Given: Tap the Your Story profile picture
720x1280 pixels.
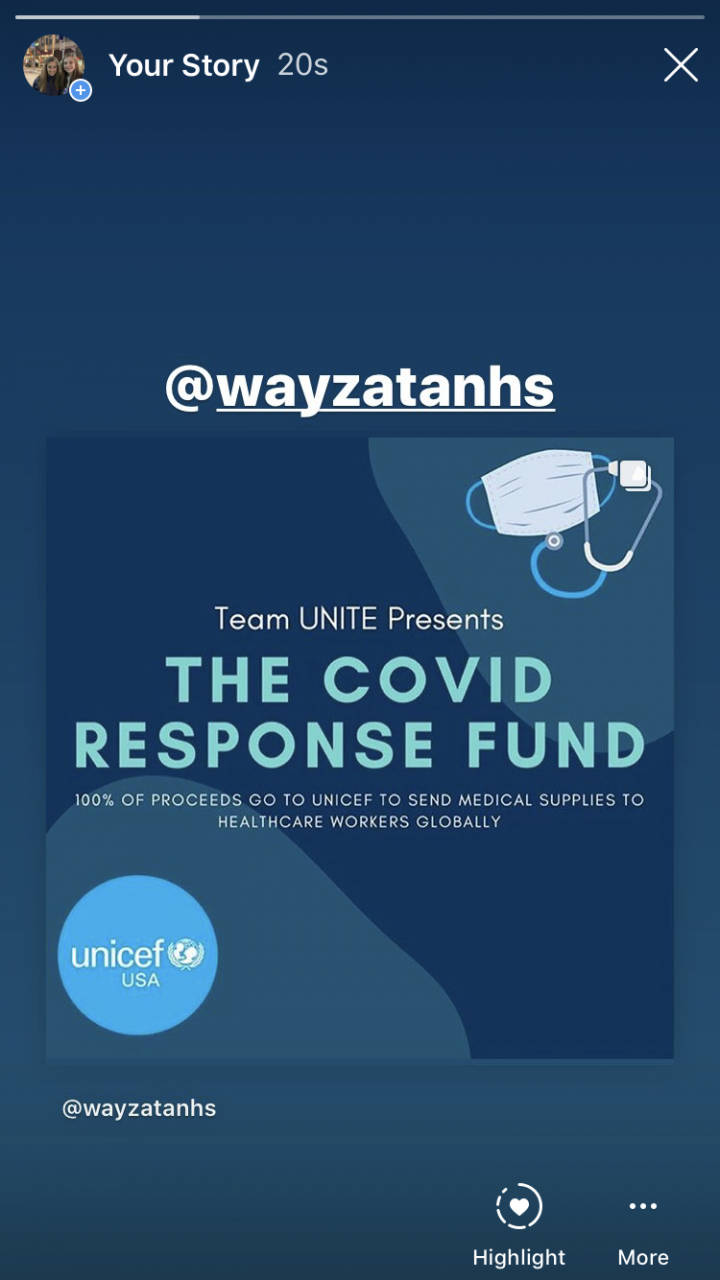Looking at the screenshot, I should click(x=54, y=66).
